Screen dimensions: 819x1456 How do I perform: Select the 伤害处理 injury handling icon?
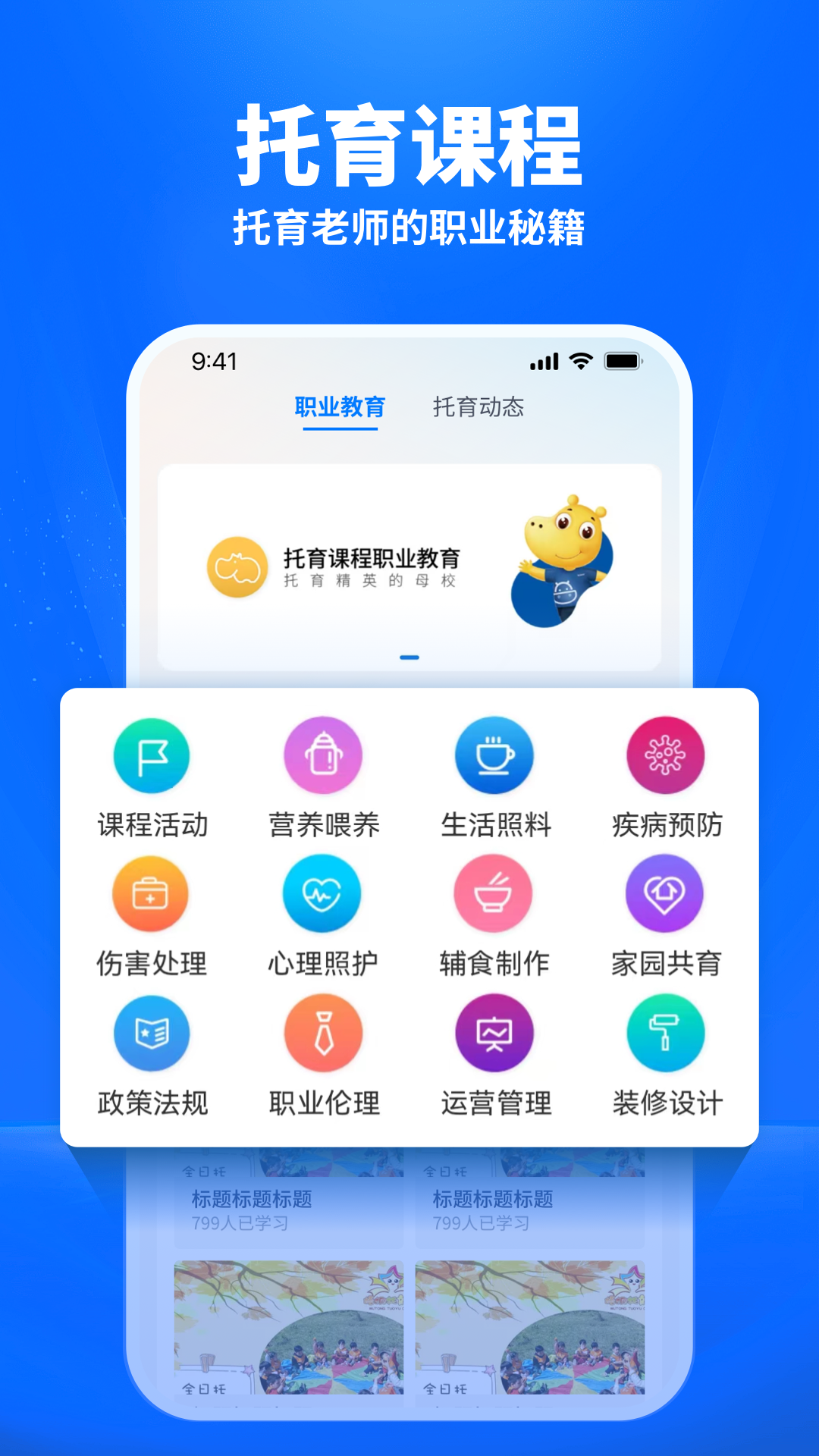point(150,893)
